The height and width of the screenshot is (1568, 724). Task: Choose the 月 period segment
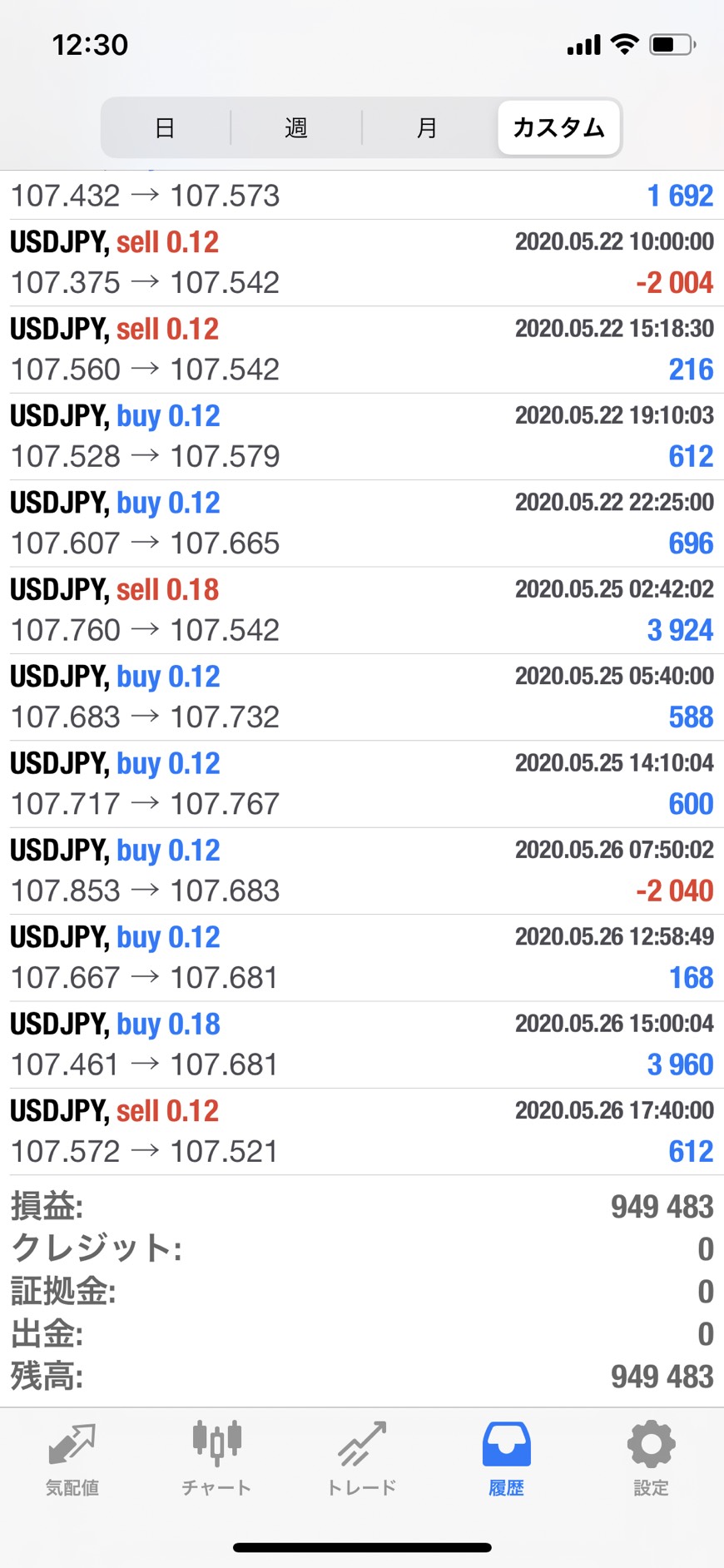pos(428,127)
